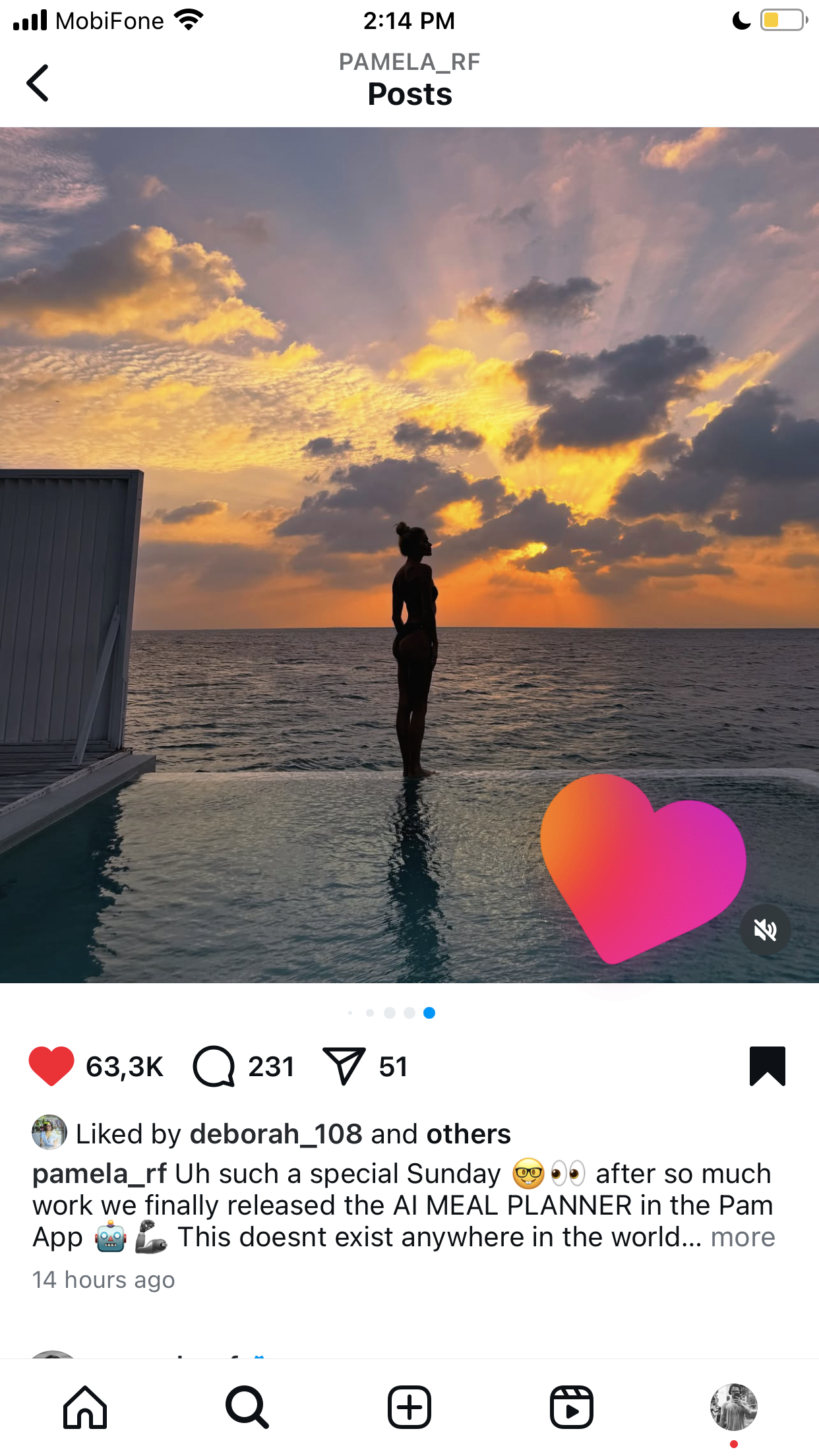Open deborah_108's profile from the likes line

tap(276, 1134)
